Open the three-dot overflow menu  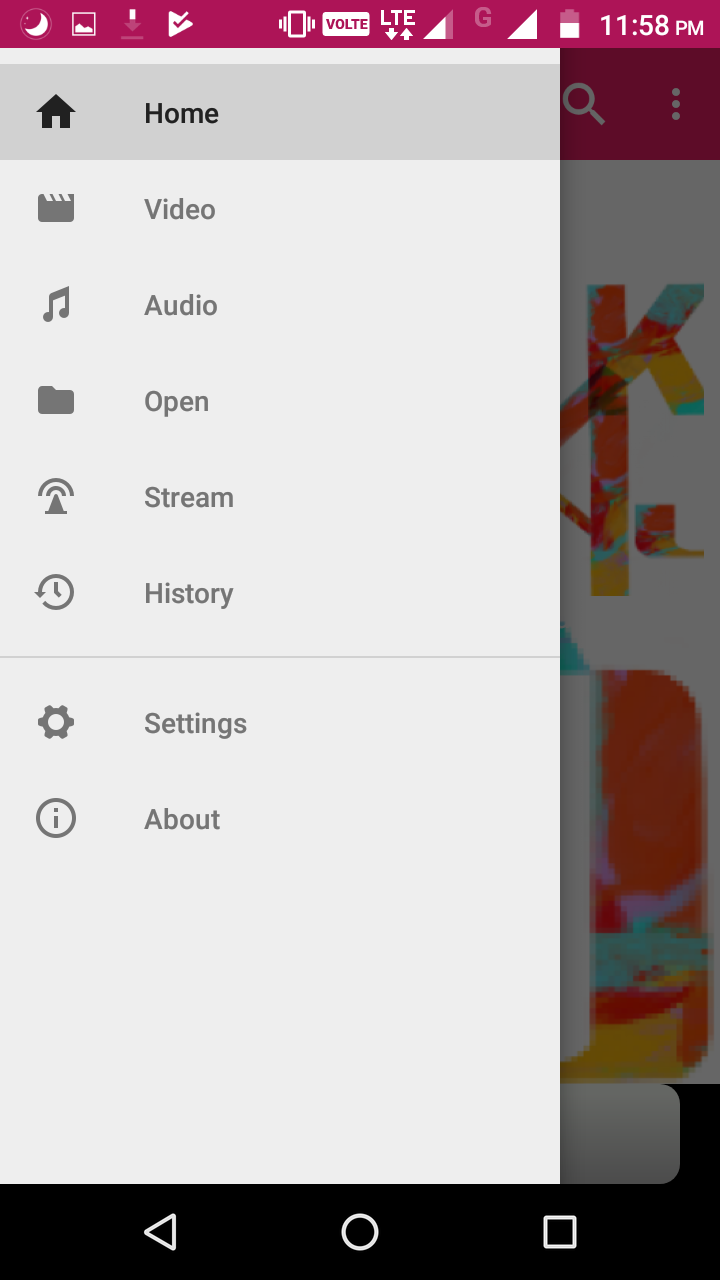(676, 104)
